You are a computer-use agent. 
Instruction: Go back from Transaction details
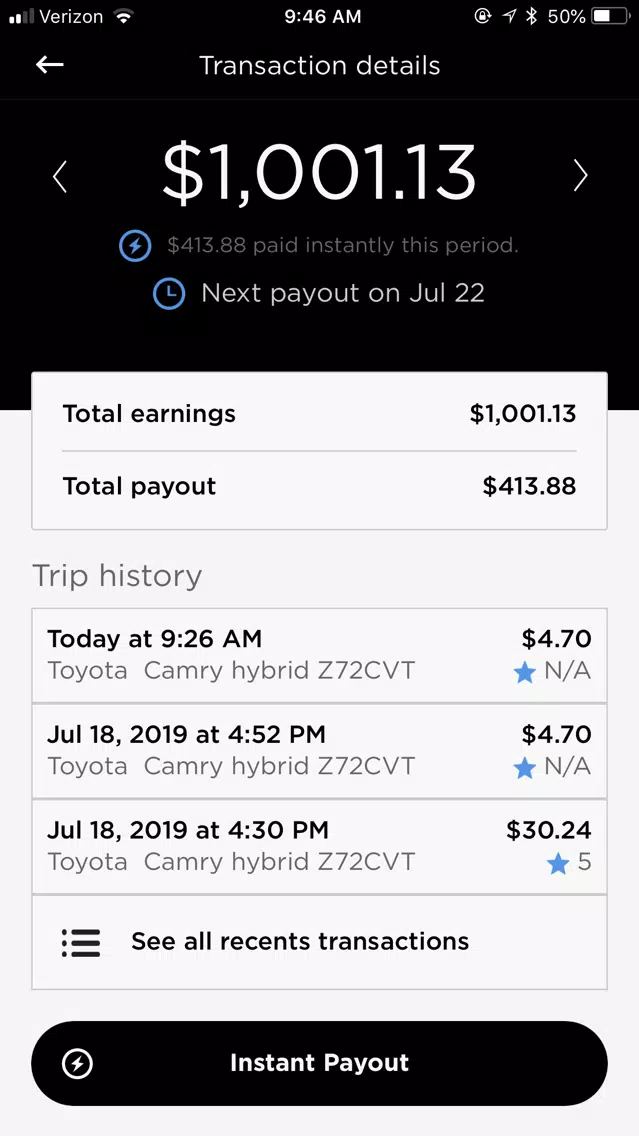coord(50,65)
